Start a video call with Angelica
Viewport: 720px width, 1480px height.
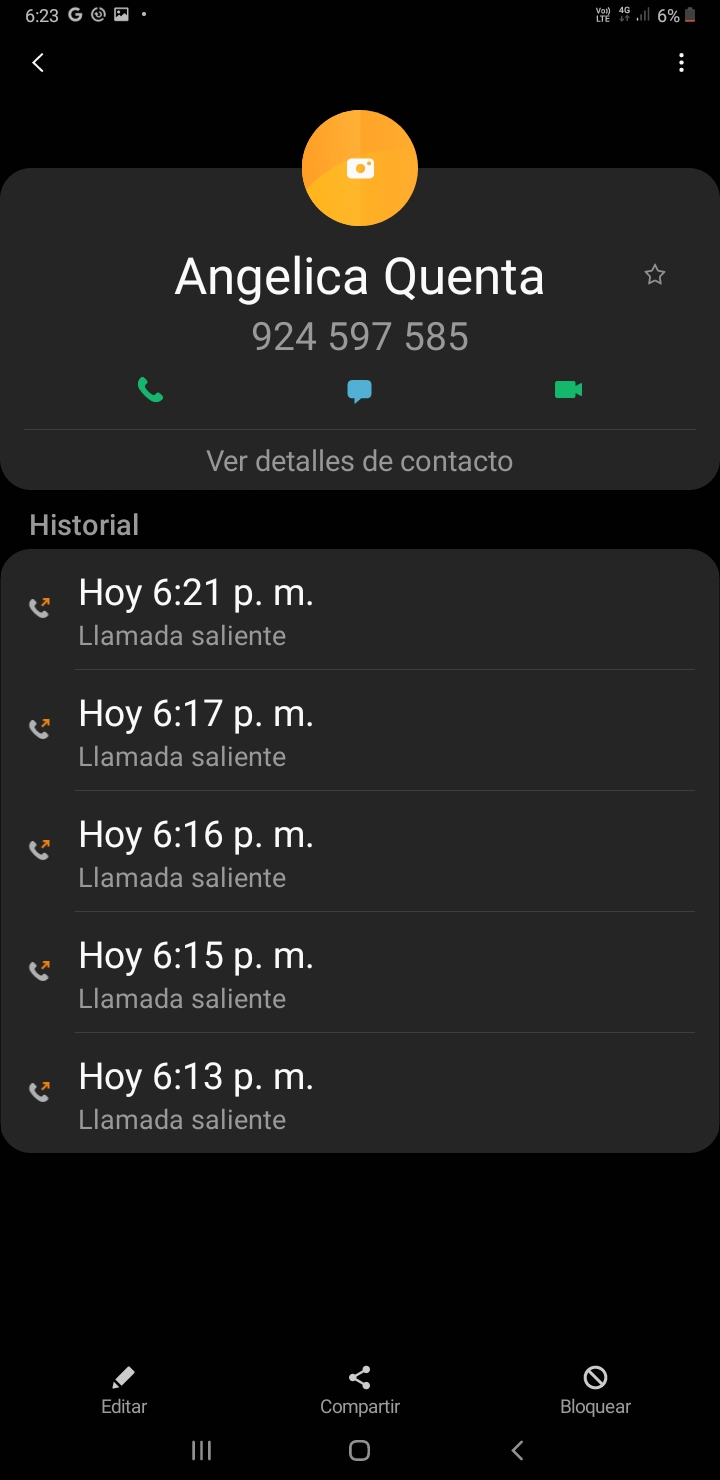tap(568, 390)
